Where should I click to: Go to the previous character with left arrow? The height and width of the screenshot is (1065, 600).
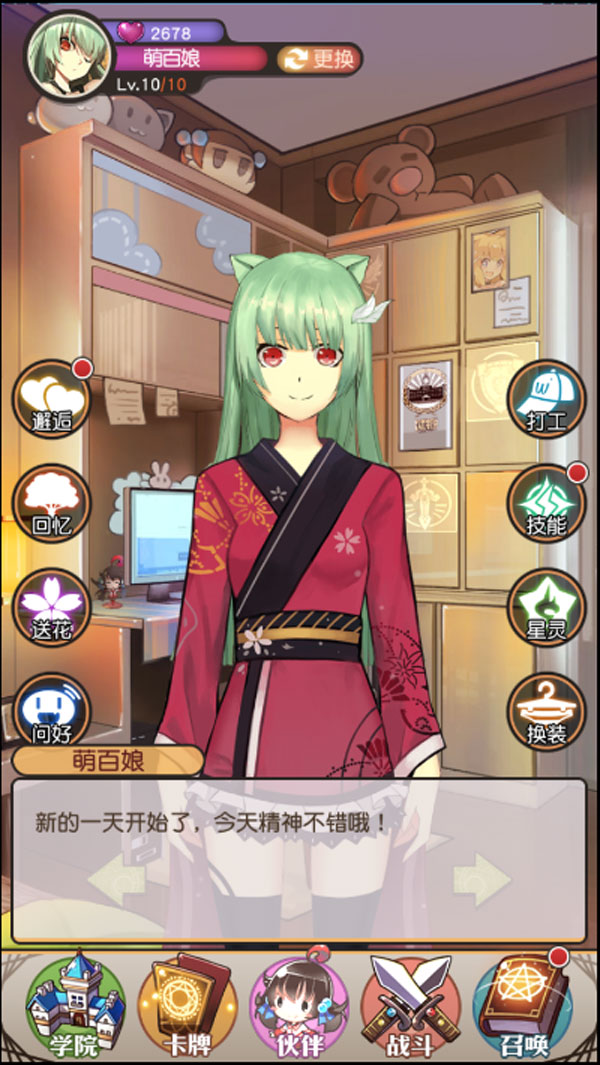[x=118, y=880]
